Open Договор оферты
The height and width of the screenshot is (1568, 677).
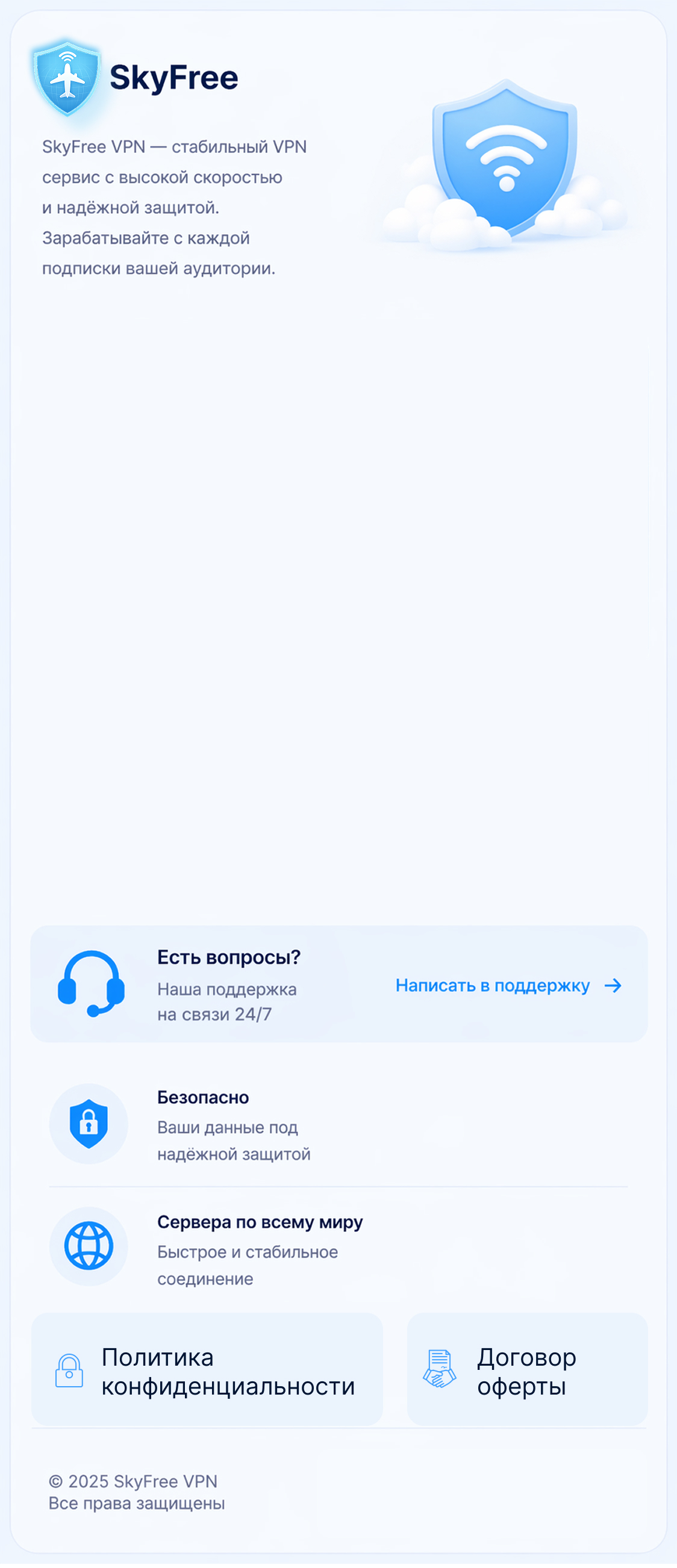[x=526, y=1371]
